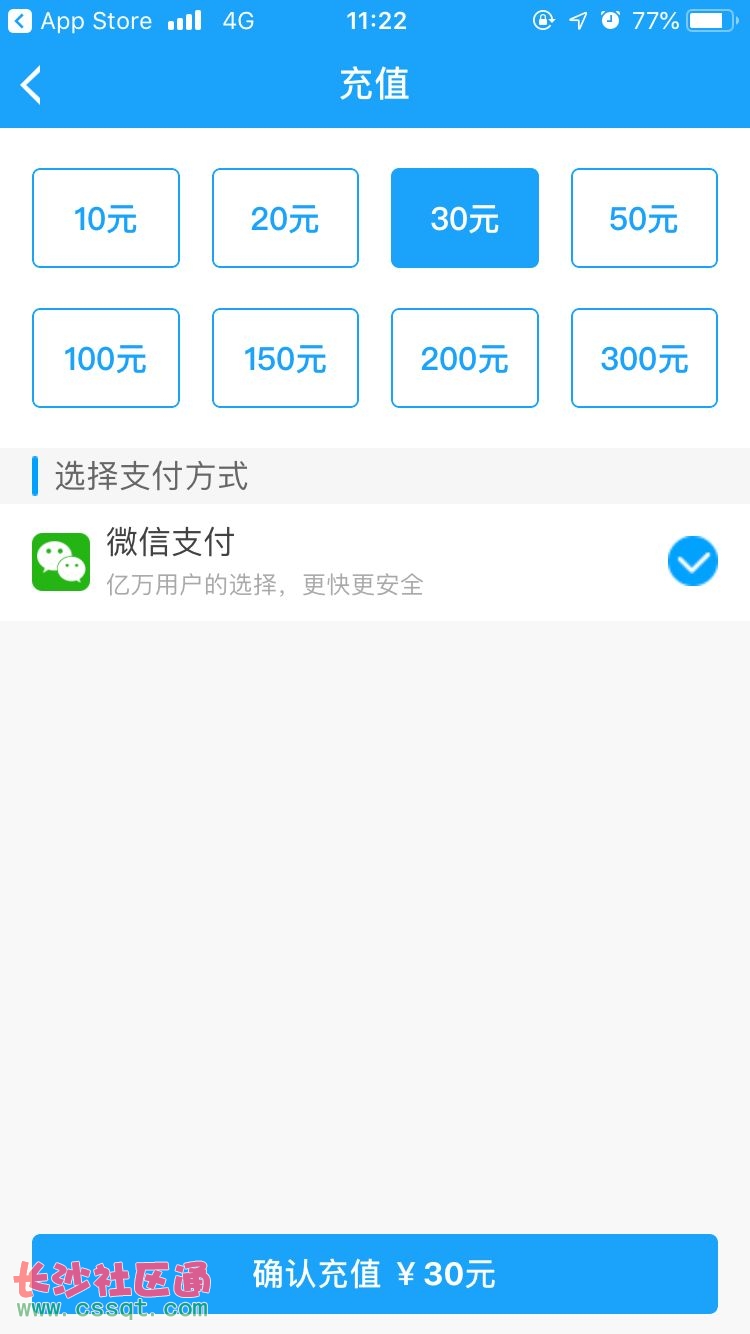Pick the 200元 recharge option
750x1334 pixels.
click(465, 358)
